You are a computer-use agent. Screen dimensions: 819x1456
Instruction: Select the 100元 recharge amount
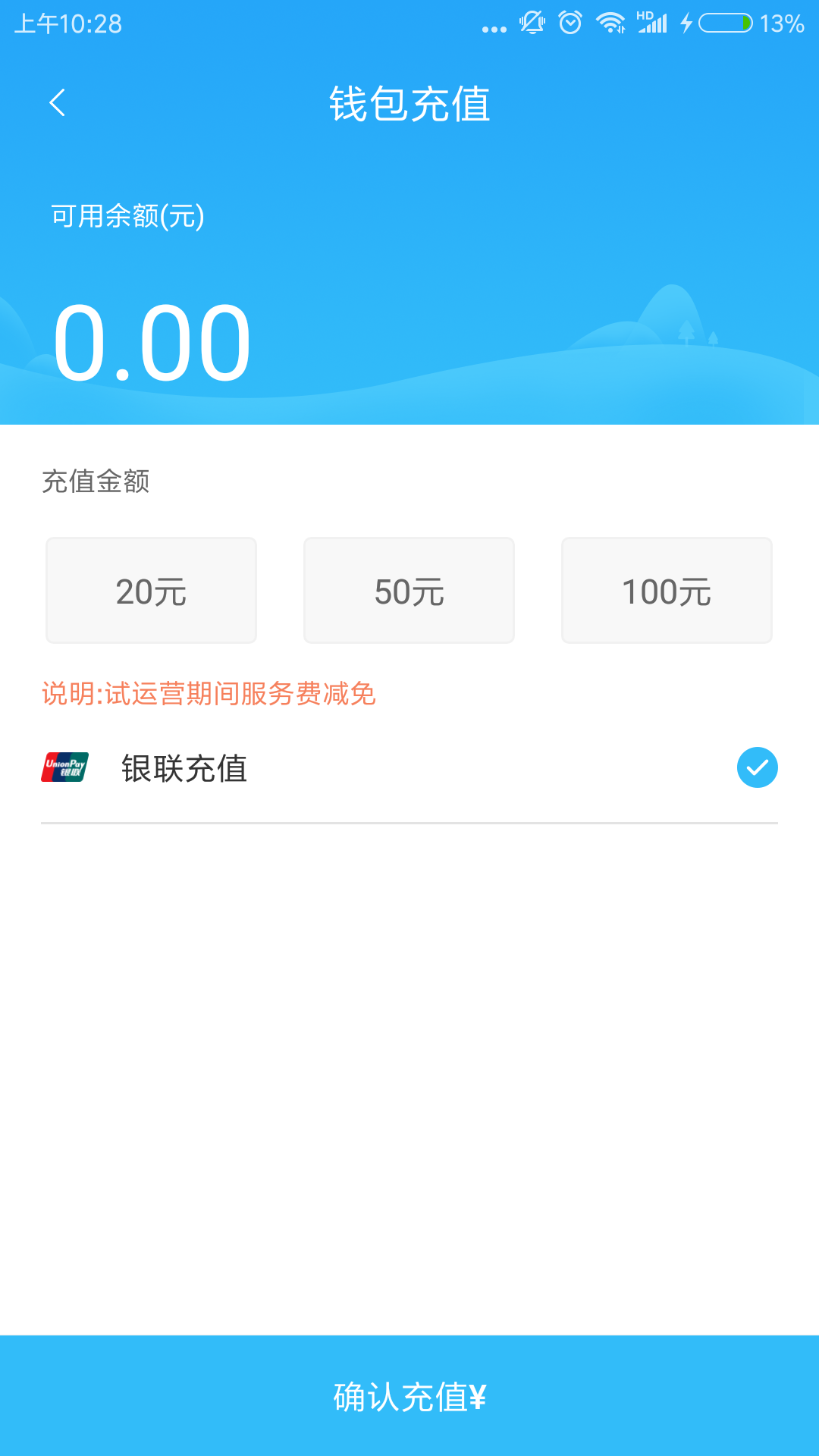click(667, 590)
